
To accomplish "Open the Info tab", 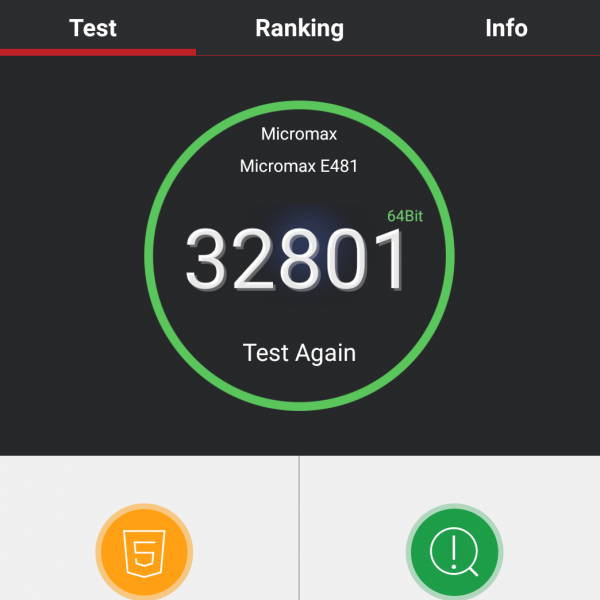I will pos(506,28).
